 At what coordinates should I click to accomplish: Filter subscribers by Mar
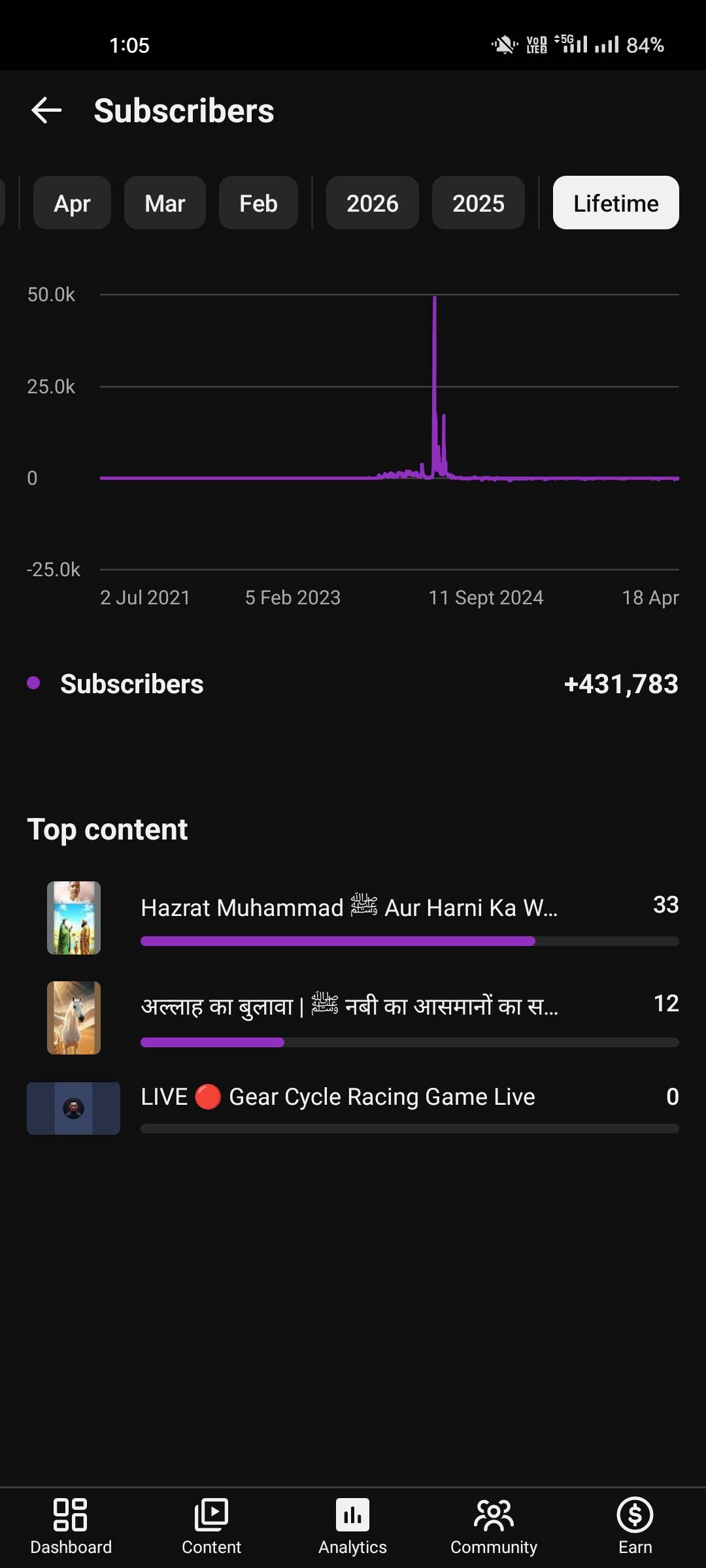(x=165, y=203)
